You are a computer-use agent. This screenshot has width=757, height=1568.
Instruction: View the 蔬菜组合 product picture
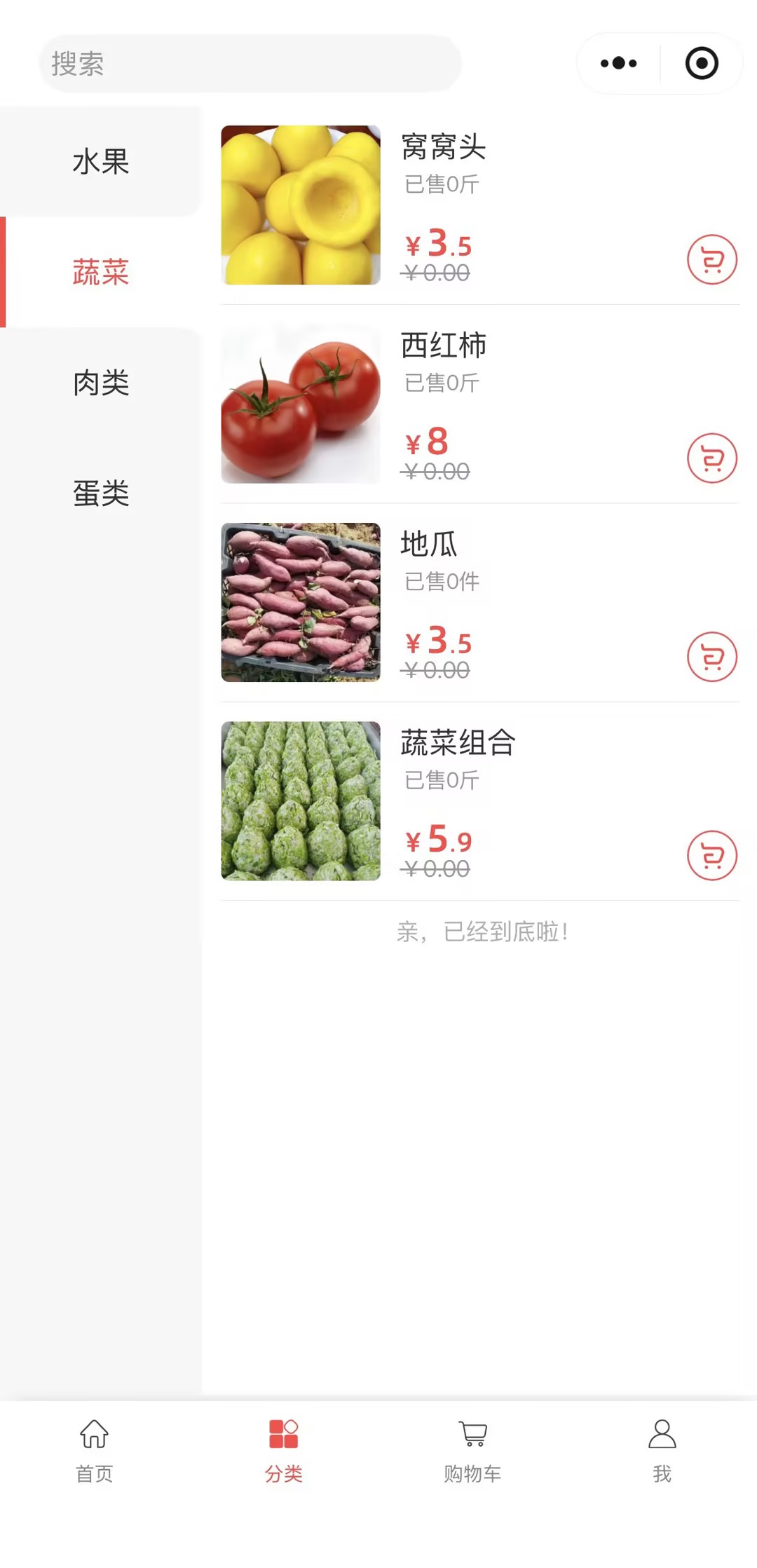coord(301,801)
